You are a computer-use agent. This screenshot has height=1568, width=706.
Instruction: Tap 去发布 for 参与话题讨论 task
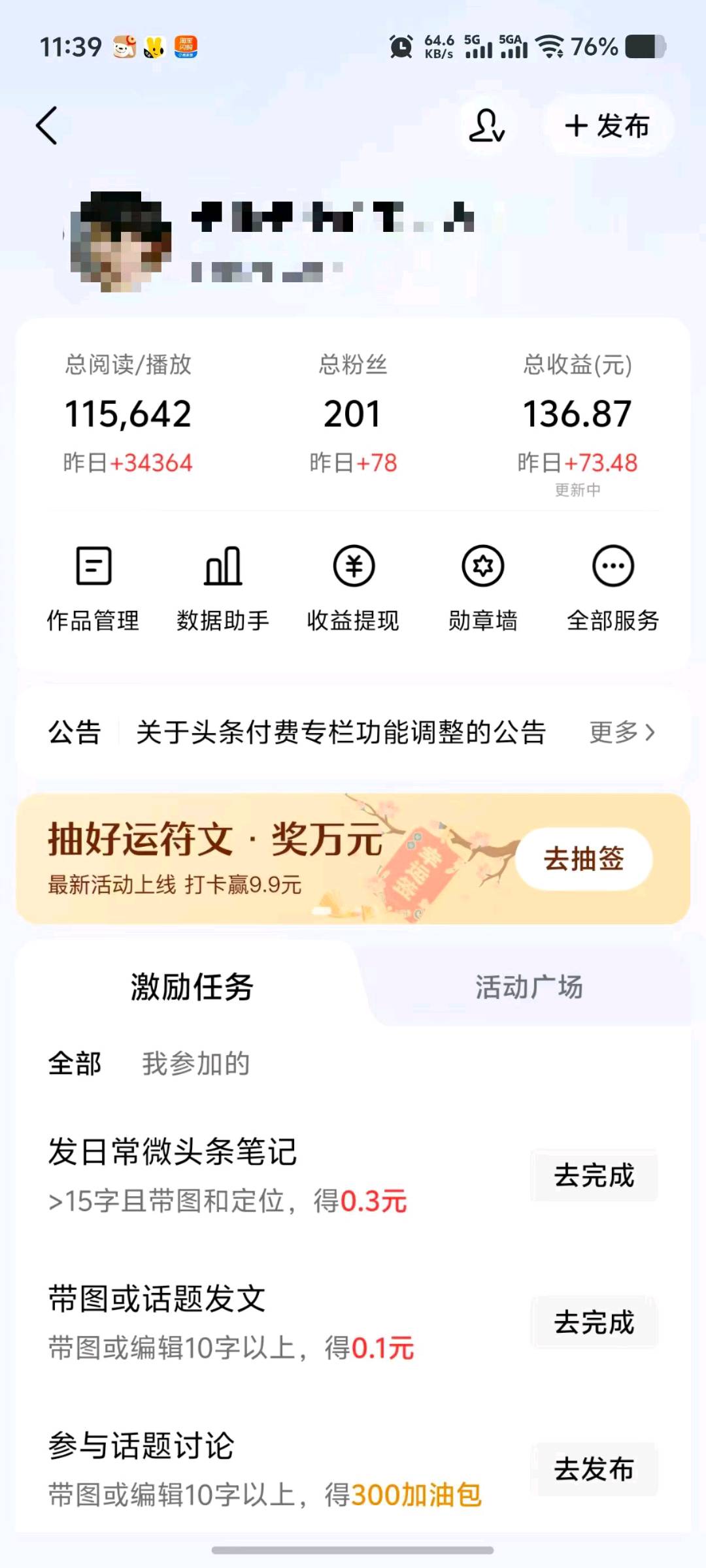coord(593,1468)
